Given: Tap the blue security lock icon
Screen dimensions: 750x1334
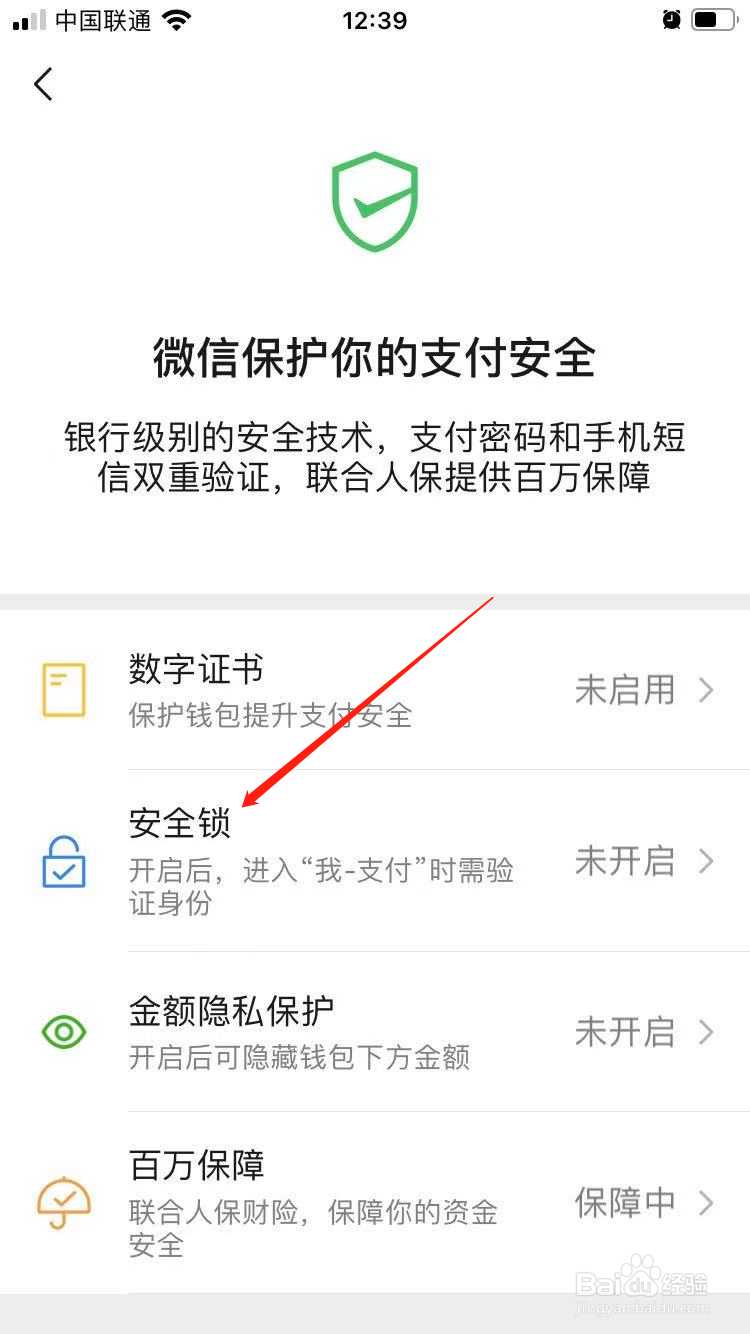Looking at the screenshot, I should pyautogui.click(x=63, y=862).
